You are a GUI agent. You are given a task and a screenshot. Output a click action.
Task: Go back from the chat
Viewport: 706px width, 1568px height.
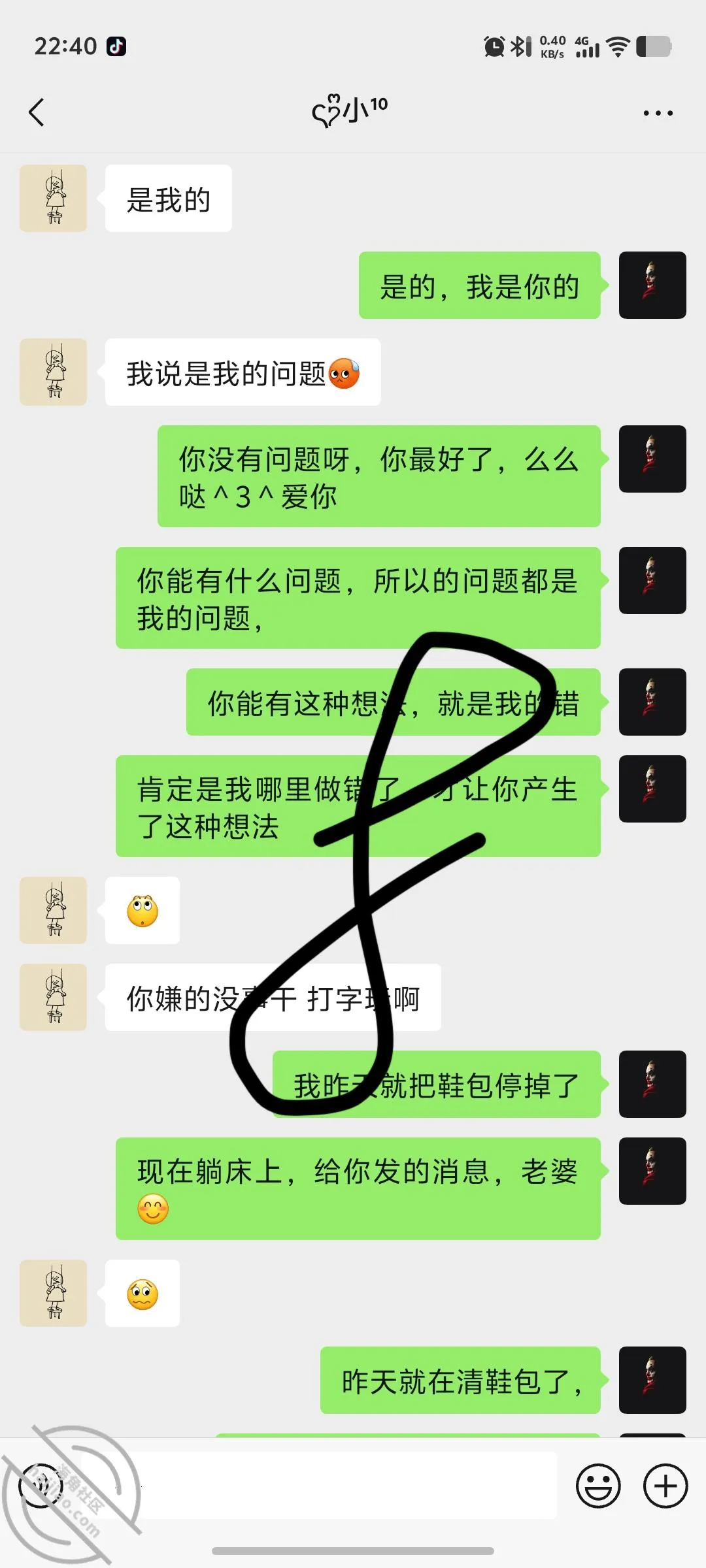tap(37, 112)
